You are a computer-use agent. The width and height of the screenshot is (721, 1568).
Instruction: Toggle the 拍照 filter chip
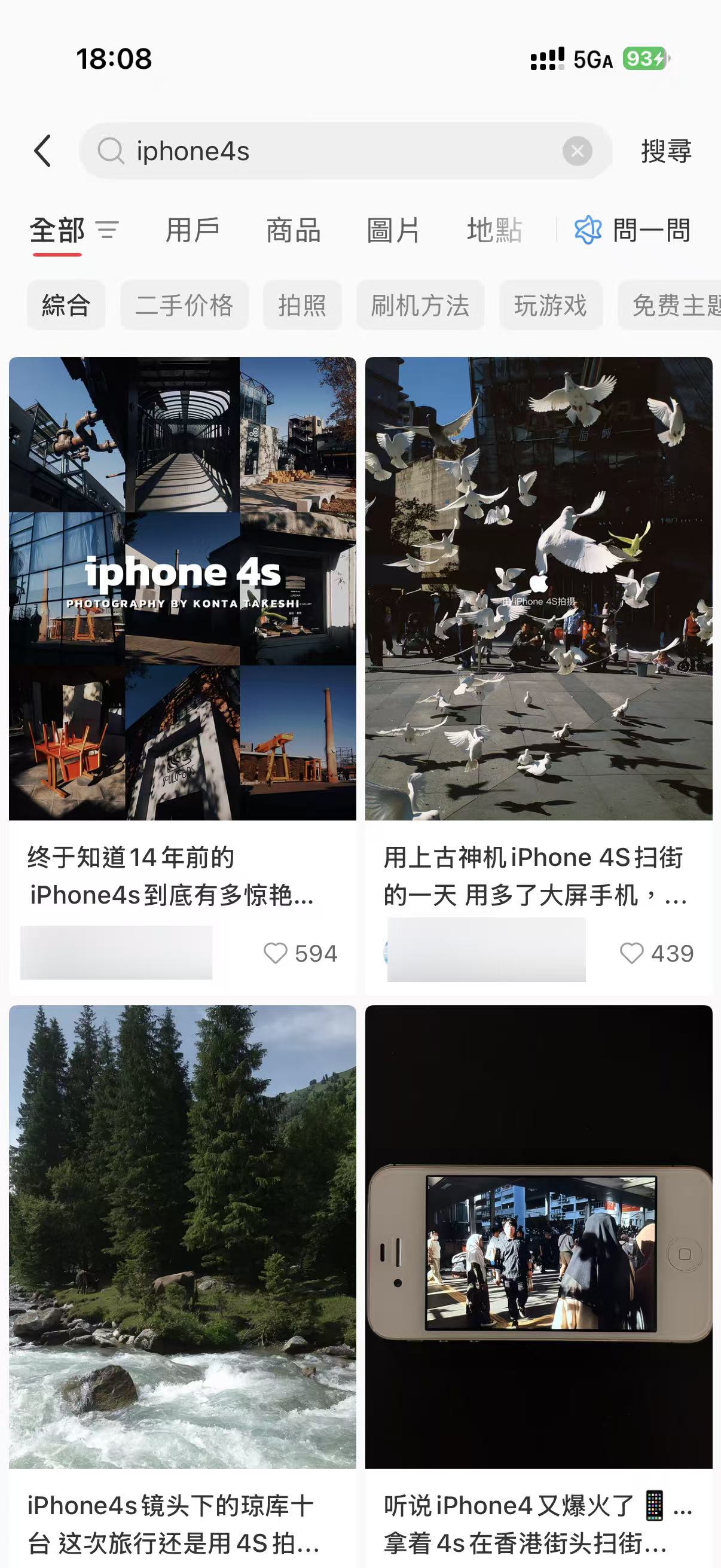(302, 306)
